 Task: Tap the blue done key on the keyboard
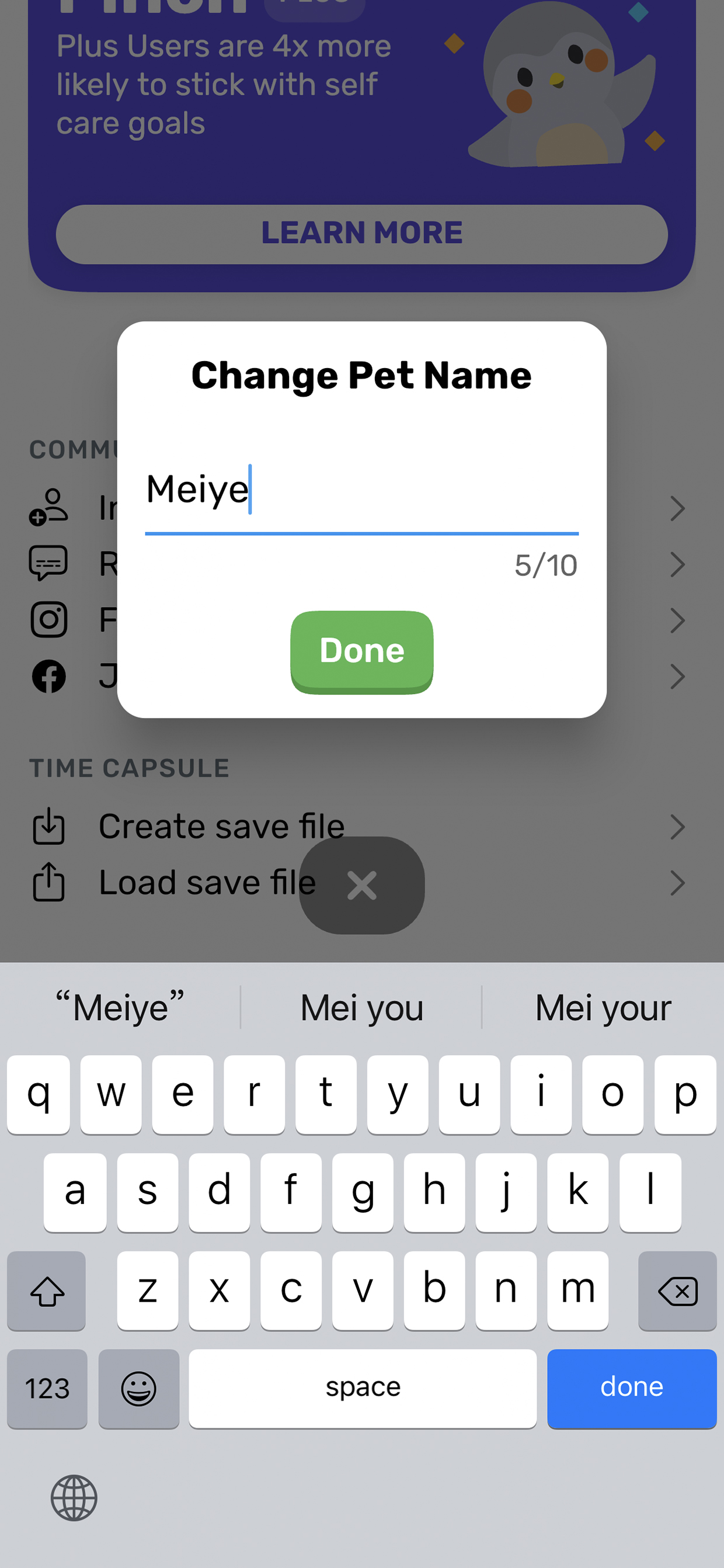point(632,1389)
